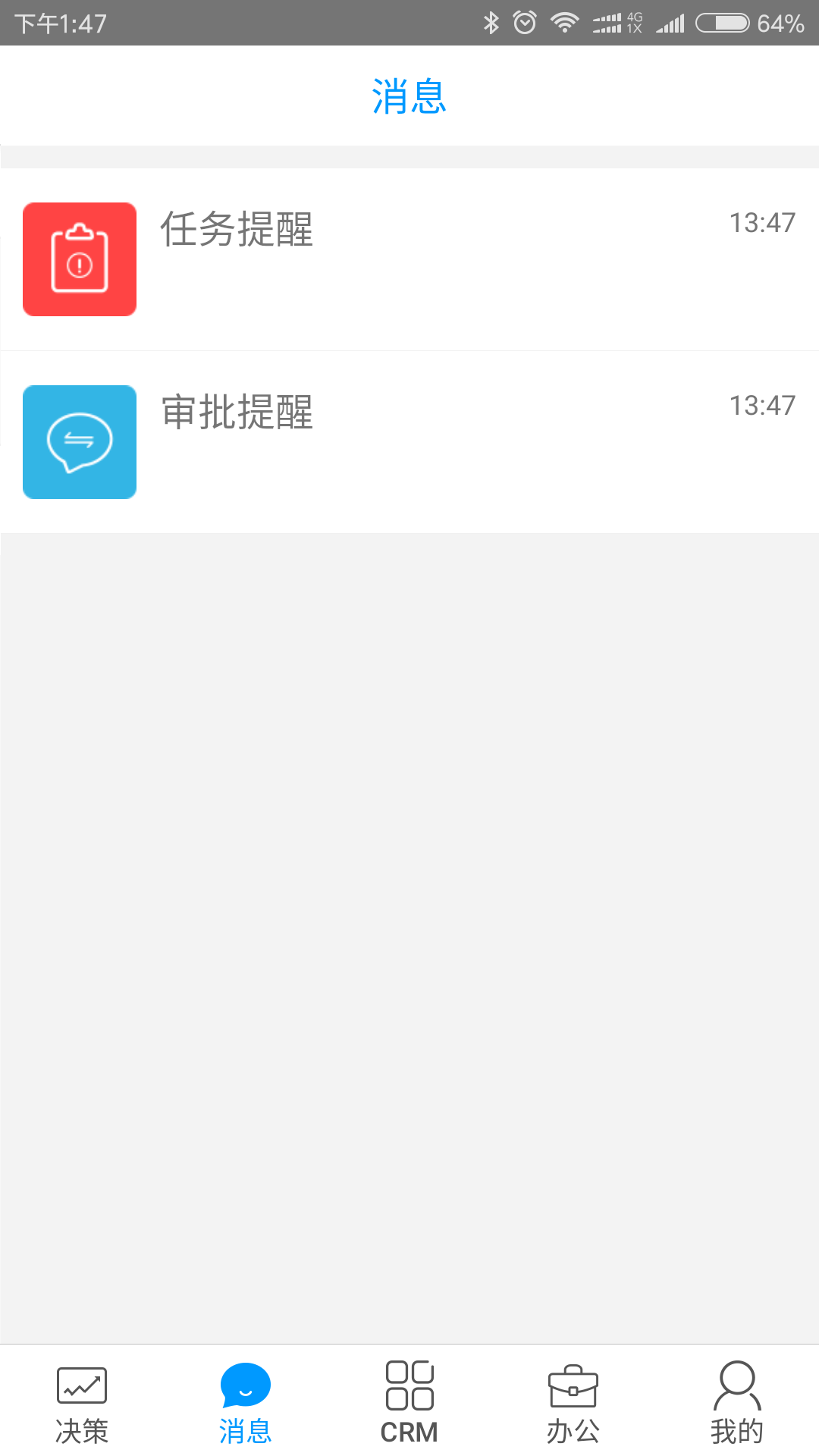Open the 我的 profile tab
819x1456 pixels.
point(737,1401)
